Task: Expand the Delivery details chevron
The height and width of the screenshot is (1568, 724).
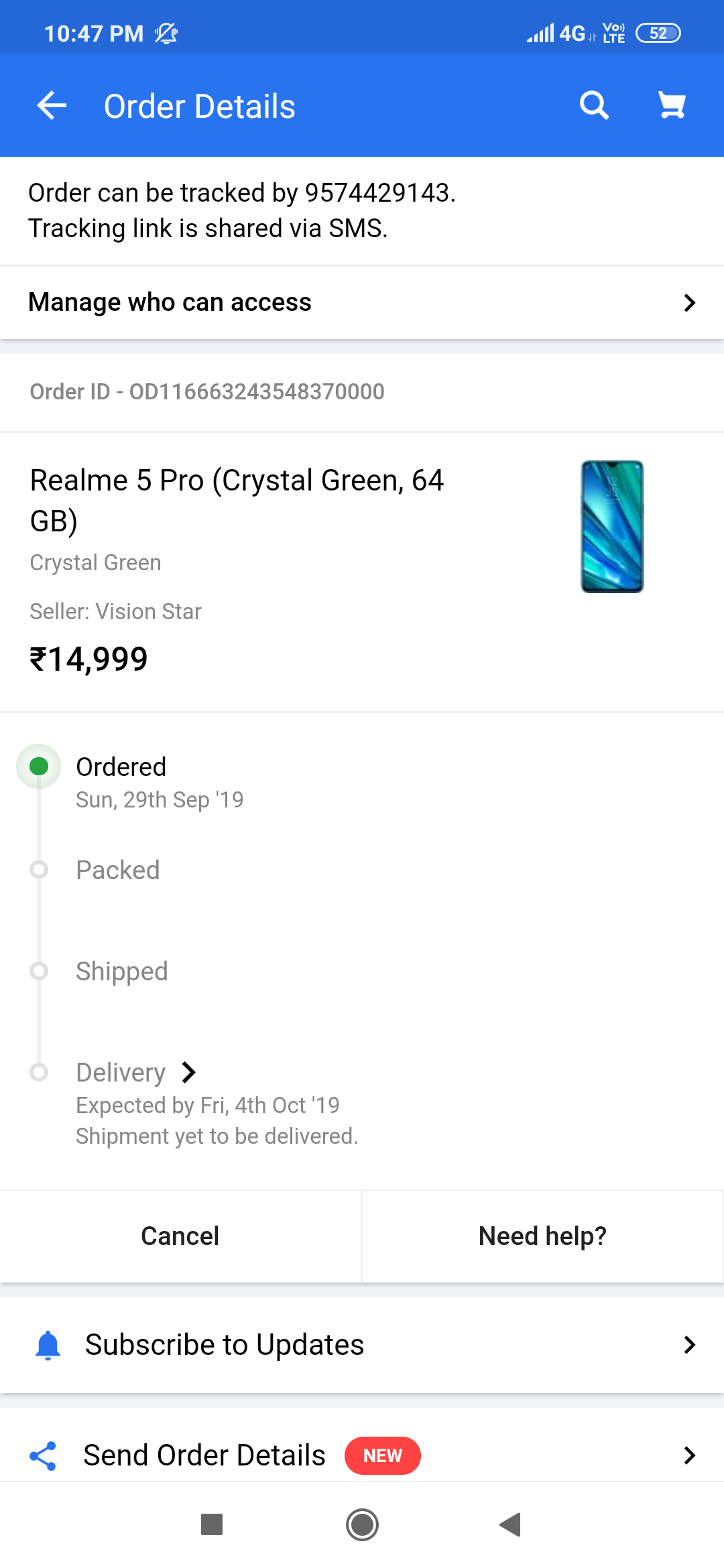Action: [x=189, y=1073]
